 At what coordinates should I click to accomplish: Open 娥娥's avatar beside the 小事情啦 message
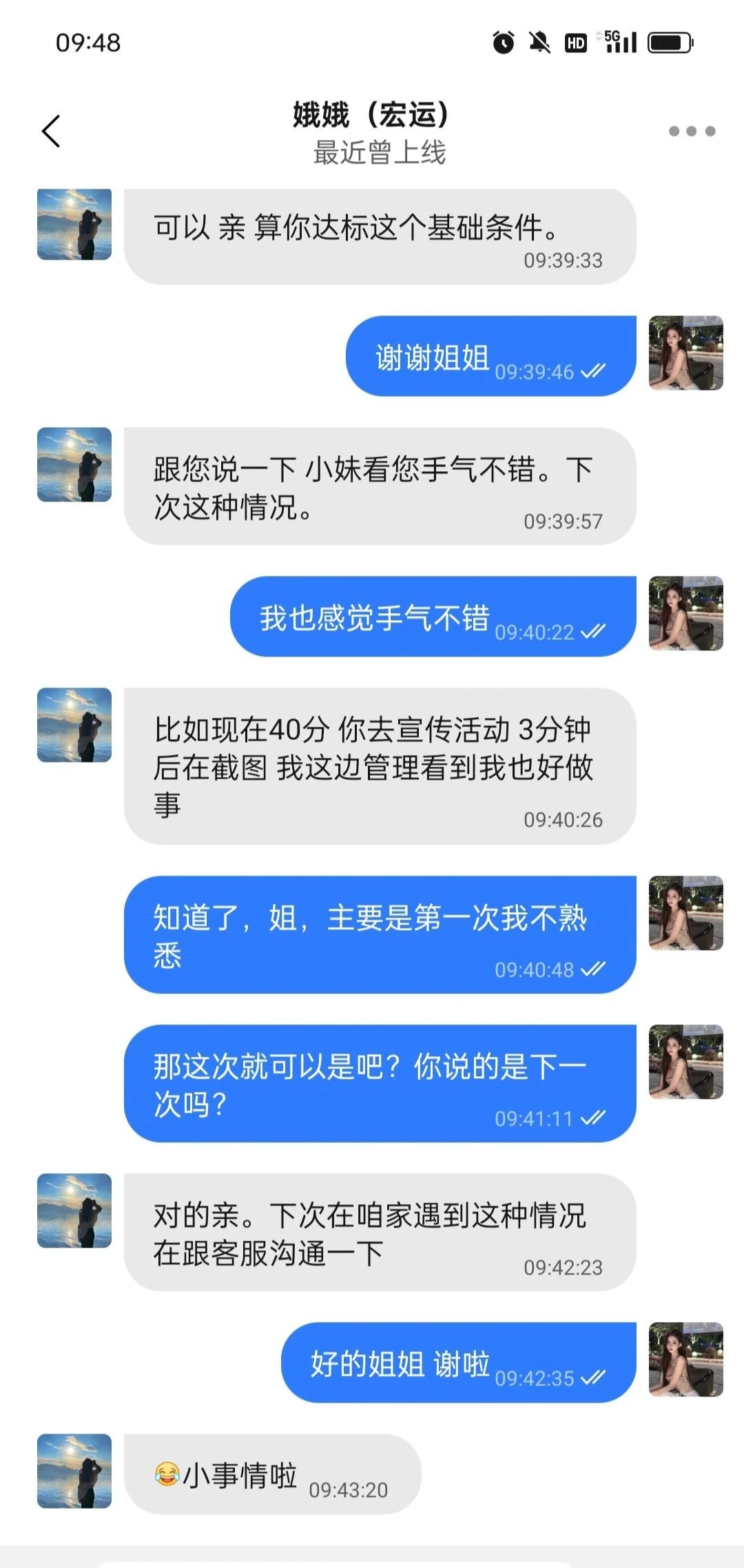click(x=74, y=1471)
